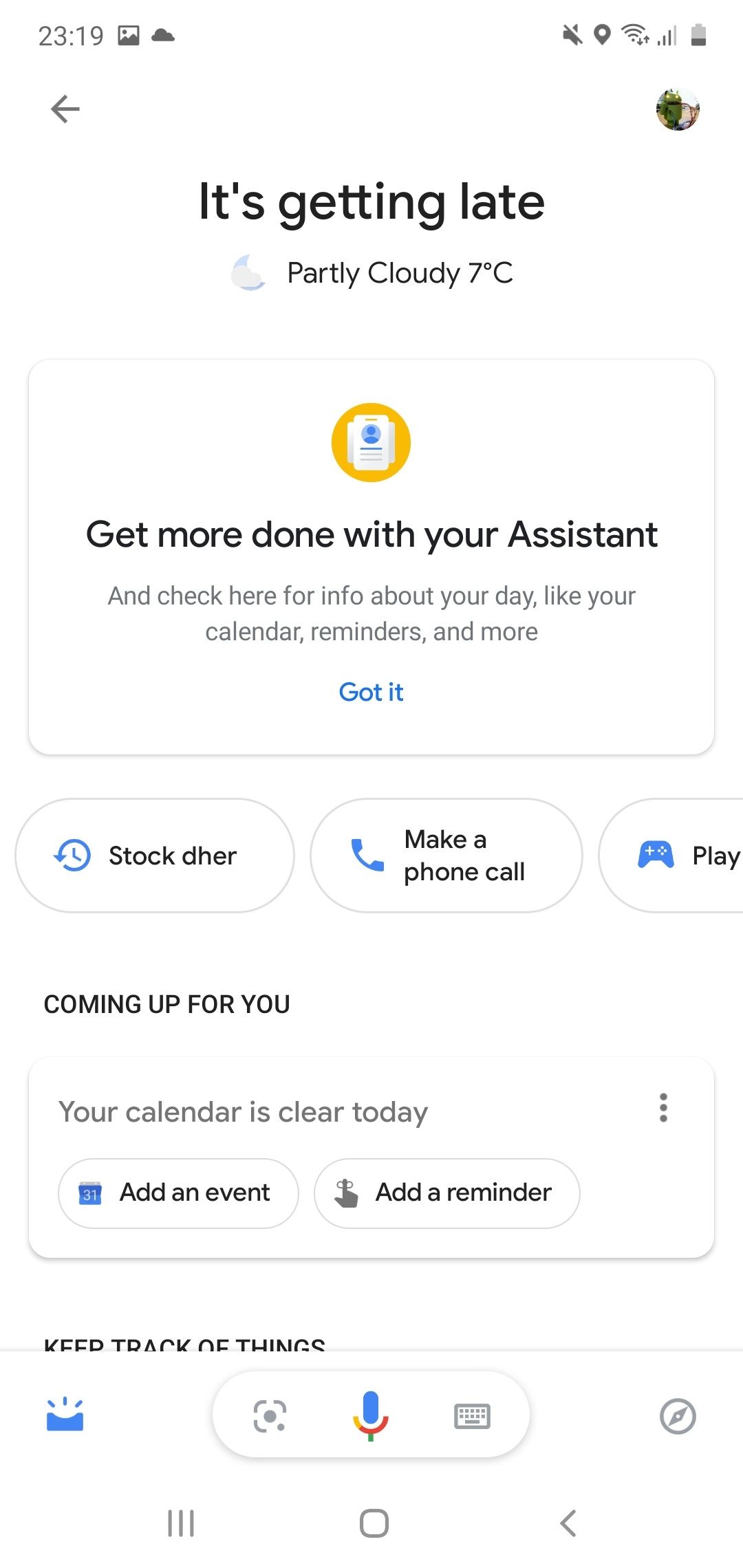Open recent apps
This screenshot has width=743, height=1568.
pos(181,1523)
